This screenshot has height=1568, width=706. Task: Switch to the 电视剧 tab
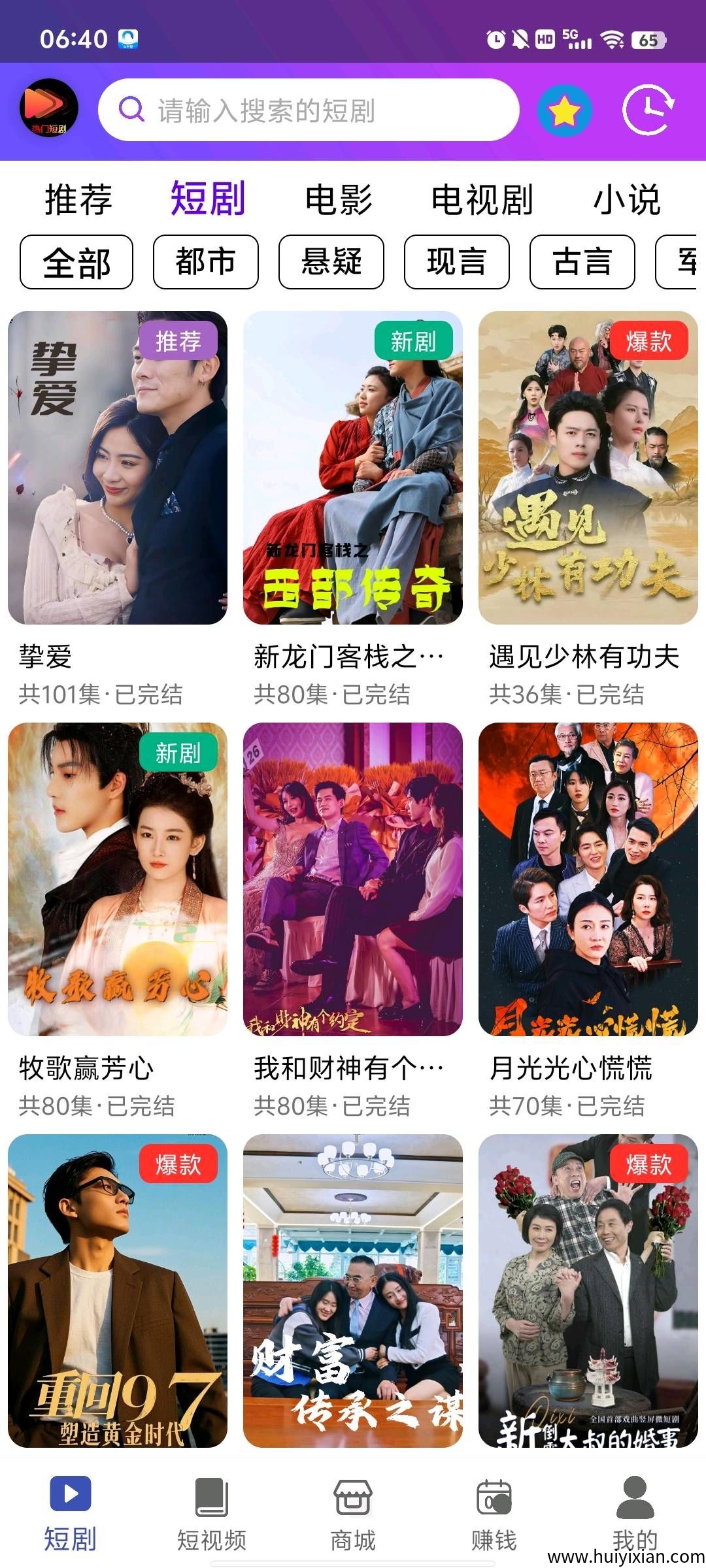click(482, 199)
